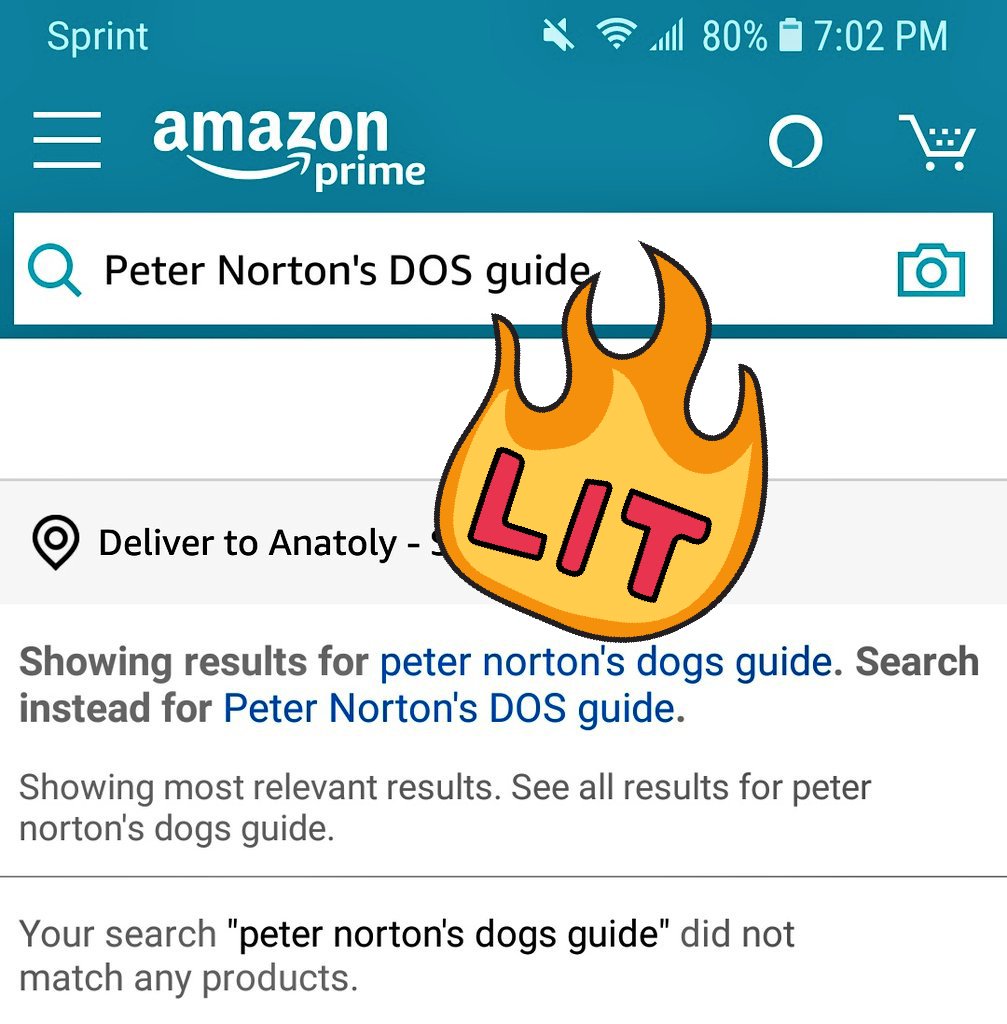Open the camera search scanner
1007x1024 pixels.
pos(931,271)
